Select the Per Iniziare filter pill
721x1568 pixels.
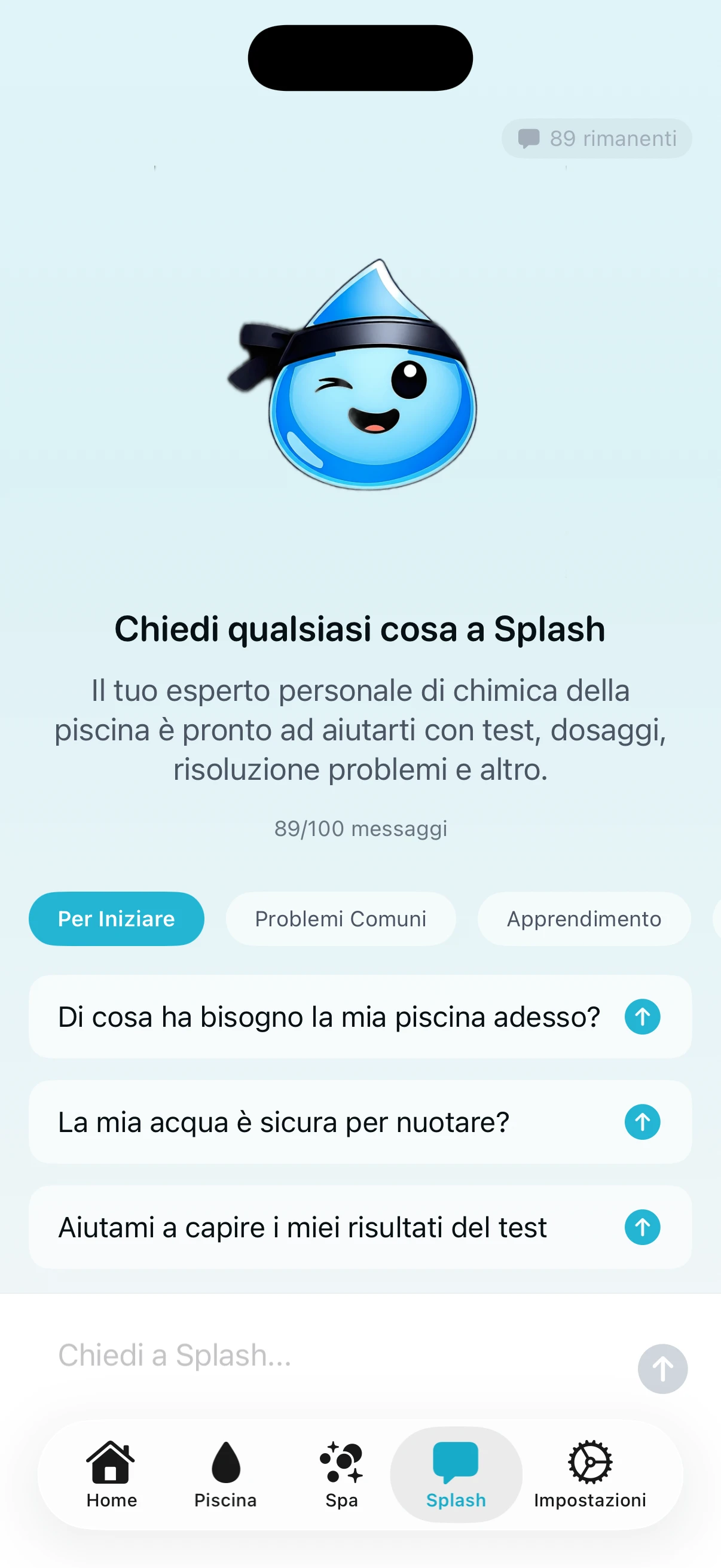click(x=116, y=919)
